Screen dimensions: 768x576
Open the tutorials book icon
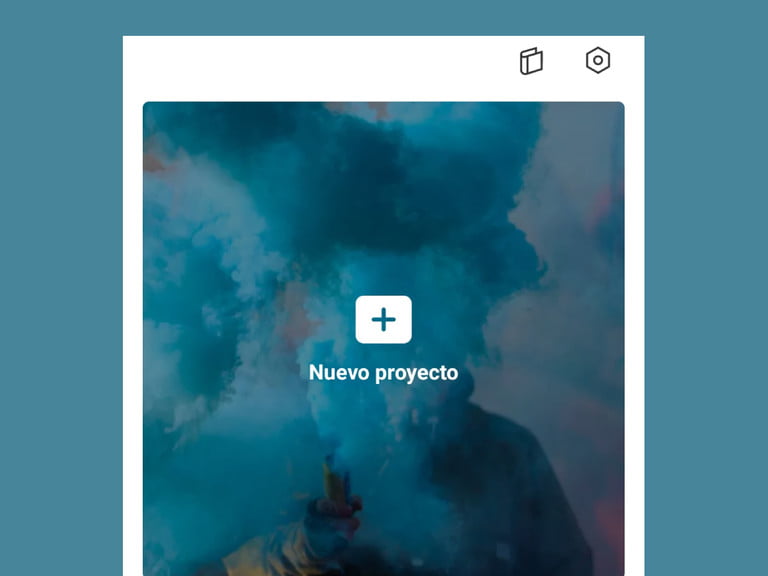coord(531,61)
